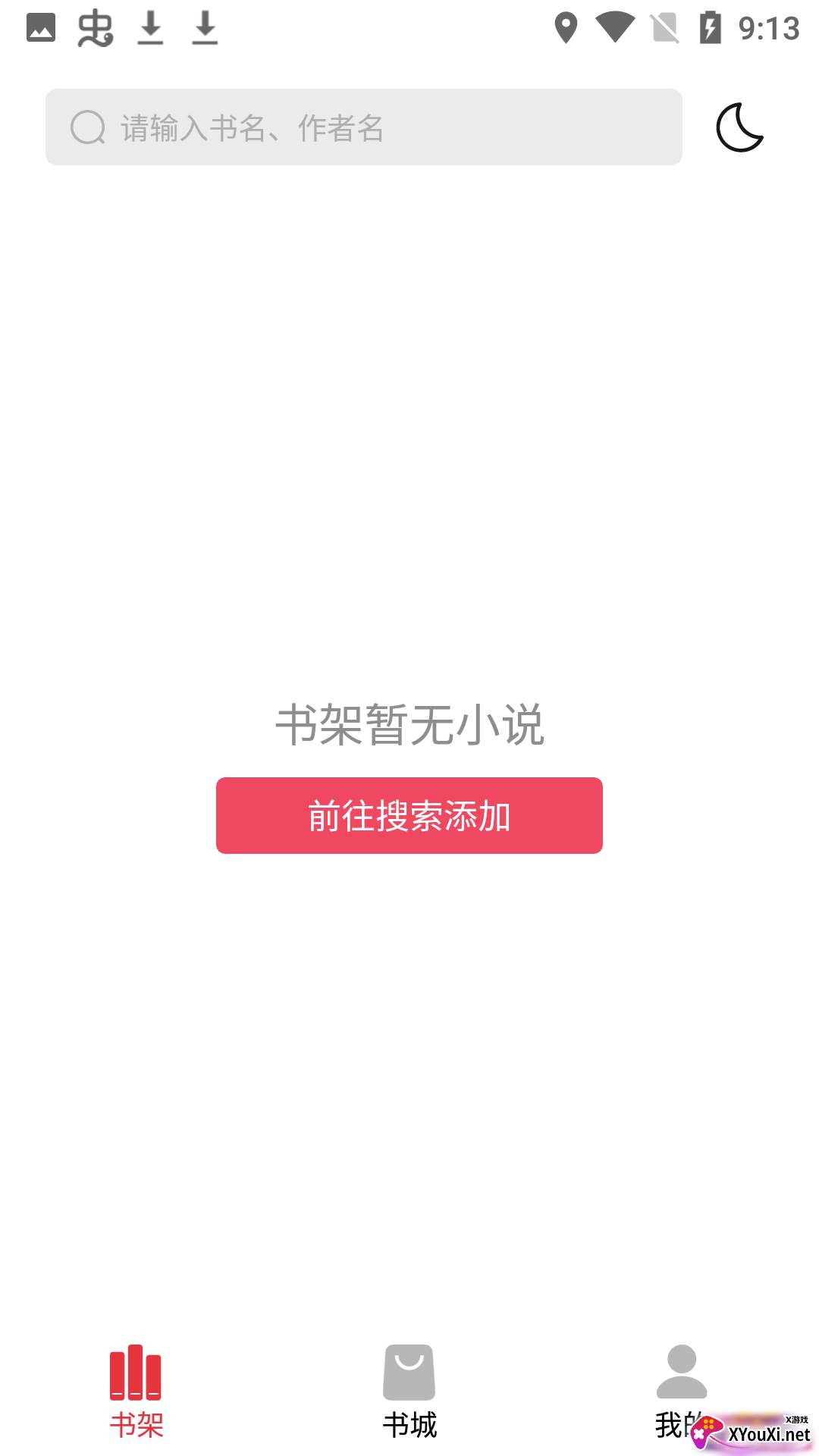Tap the battery charging icon
Screen dimensions: 819x1456
(709, 29)
